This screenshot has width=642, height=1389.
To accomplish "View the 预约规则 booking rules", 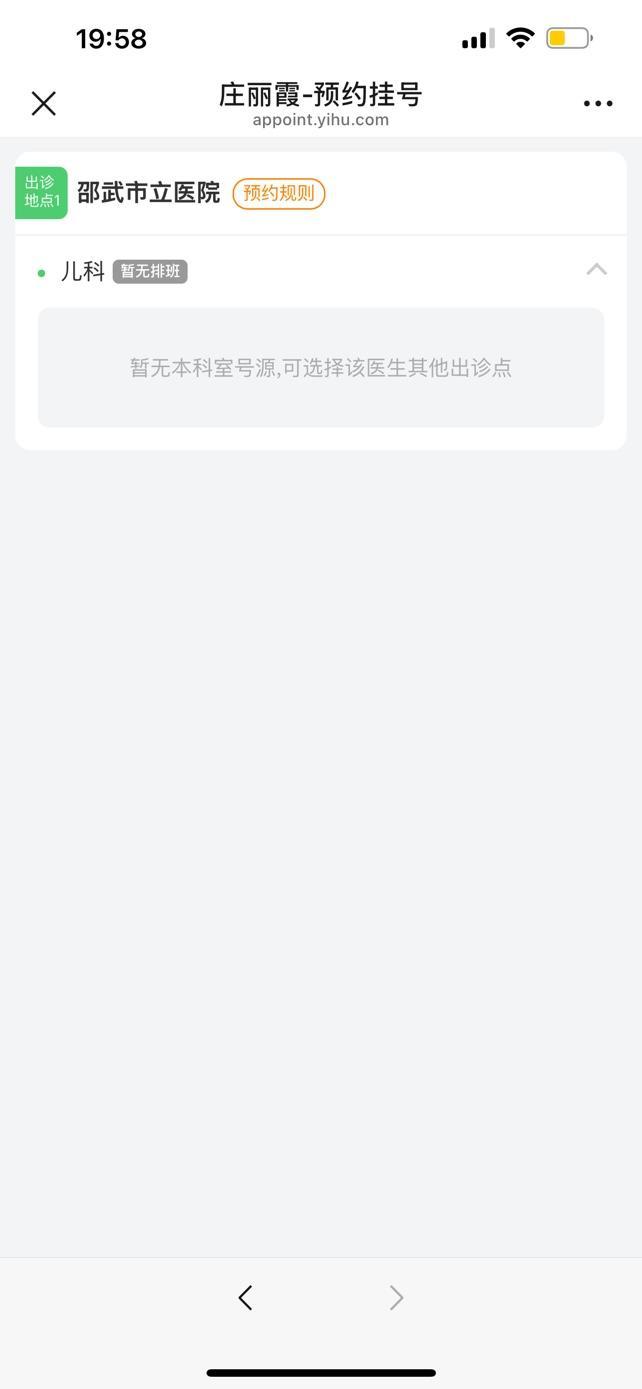I will click(279, 193).
